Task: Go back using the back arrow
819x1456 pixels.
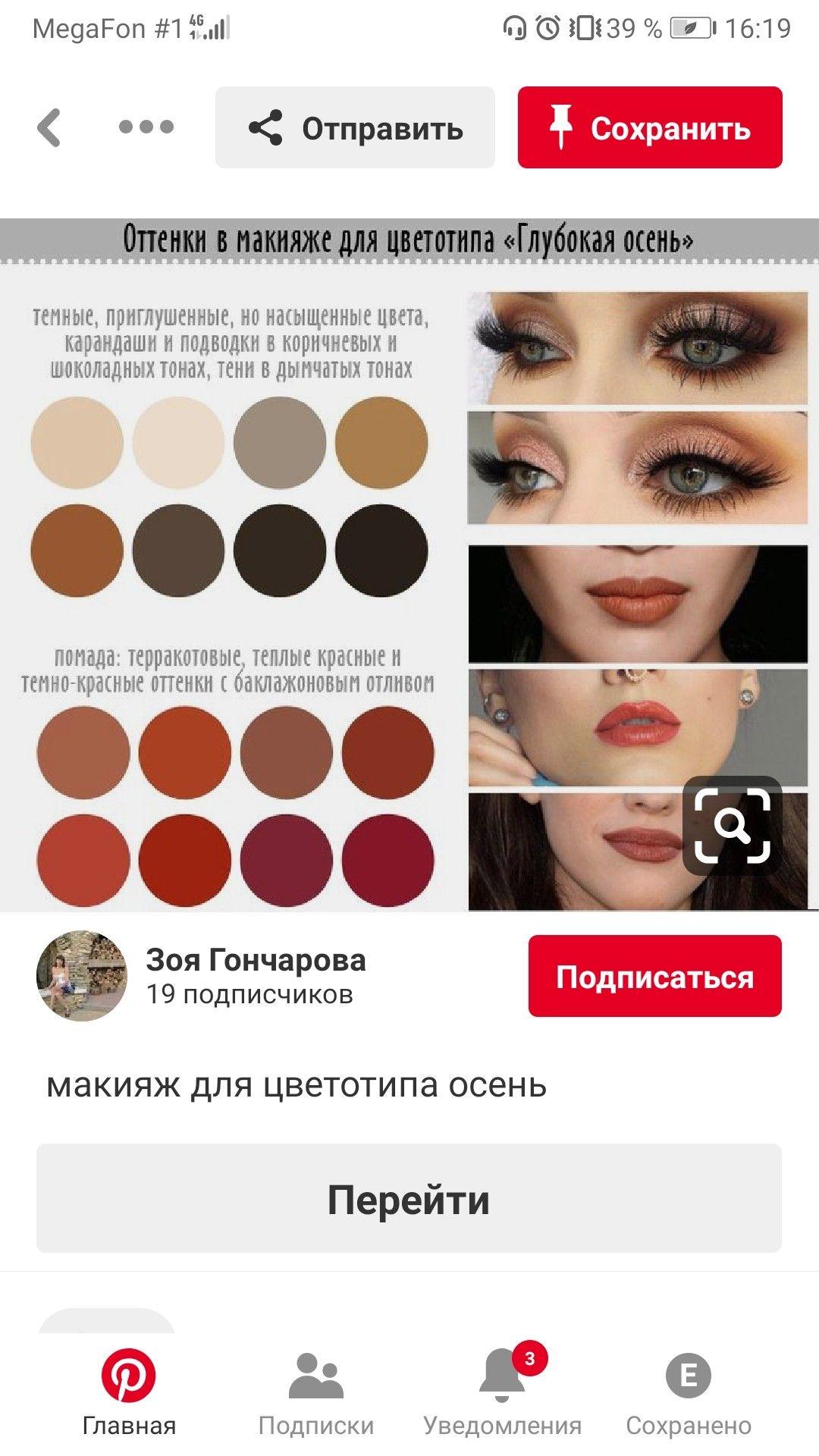Action: pyautogui.click(x=49, y=127)
